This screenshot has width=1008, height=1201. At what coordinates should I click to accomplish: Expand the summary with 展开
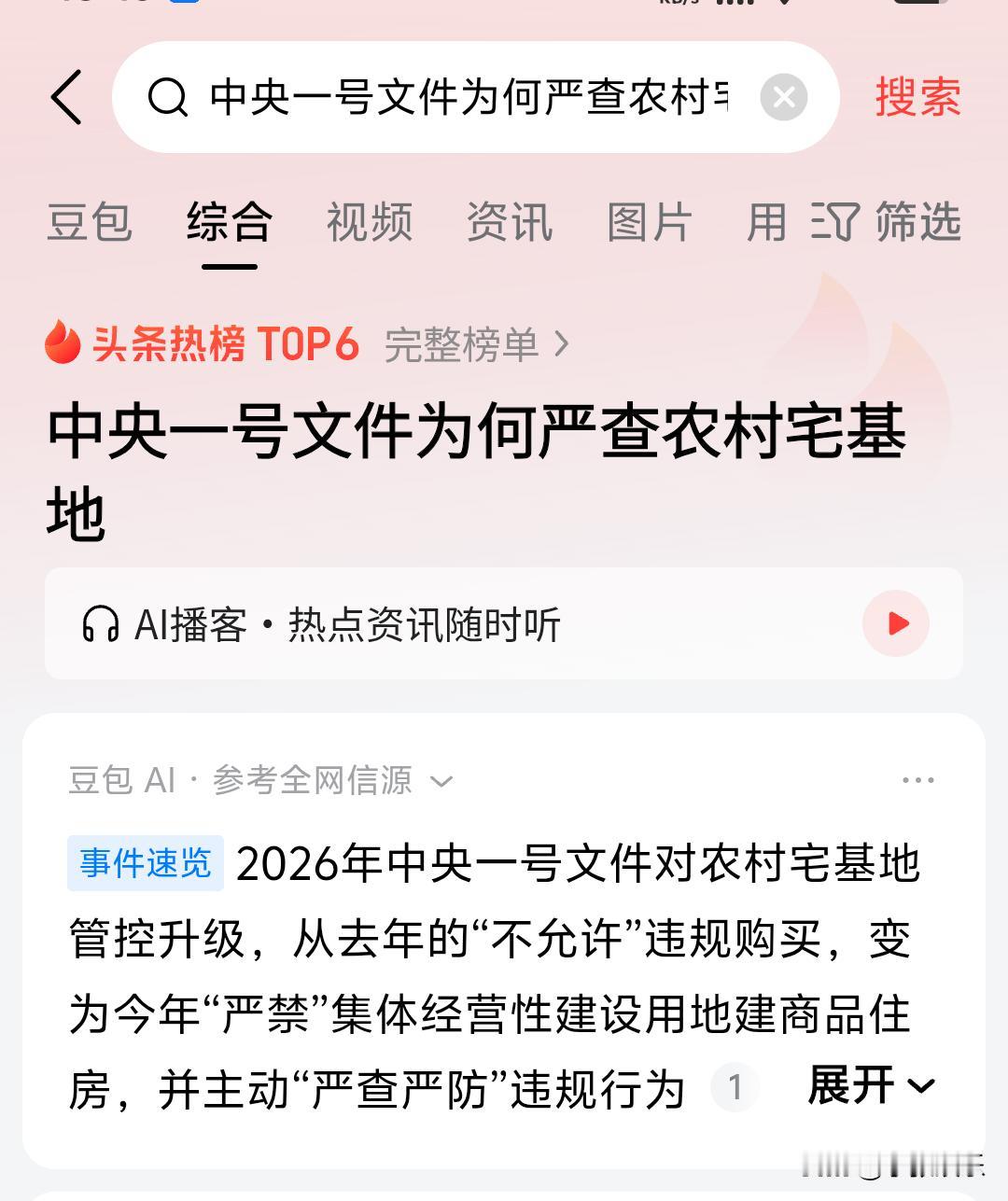click(x=867, y=1085)
